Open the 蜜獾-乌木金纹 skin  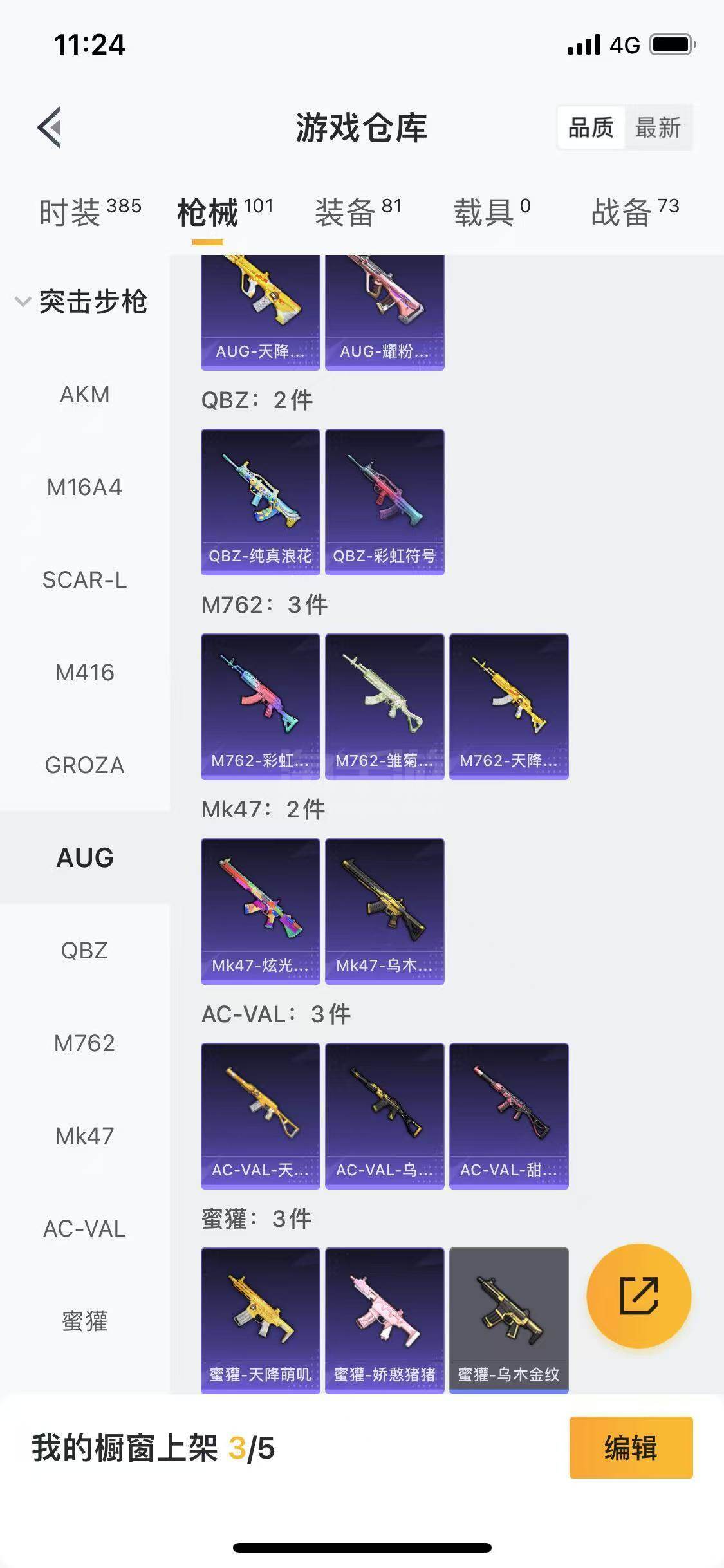(x=508, y=1320)
